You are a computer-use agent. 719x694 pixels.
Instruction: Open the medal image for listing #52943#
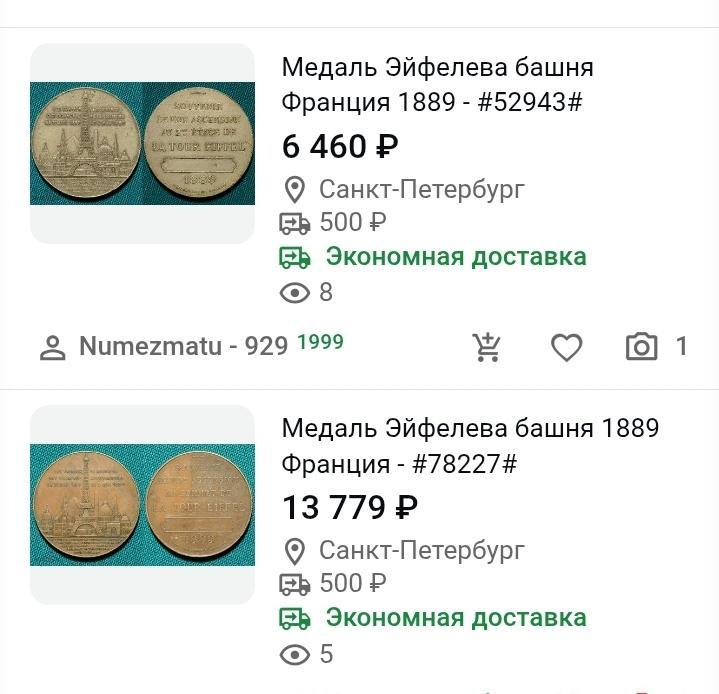(142, 143)
